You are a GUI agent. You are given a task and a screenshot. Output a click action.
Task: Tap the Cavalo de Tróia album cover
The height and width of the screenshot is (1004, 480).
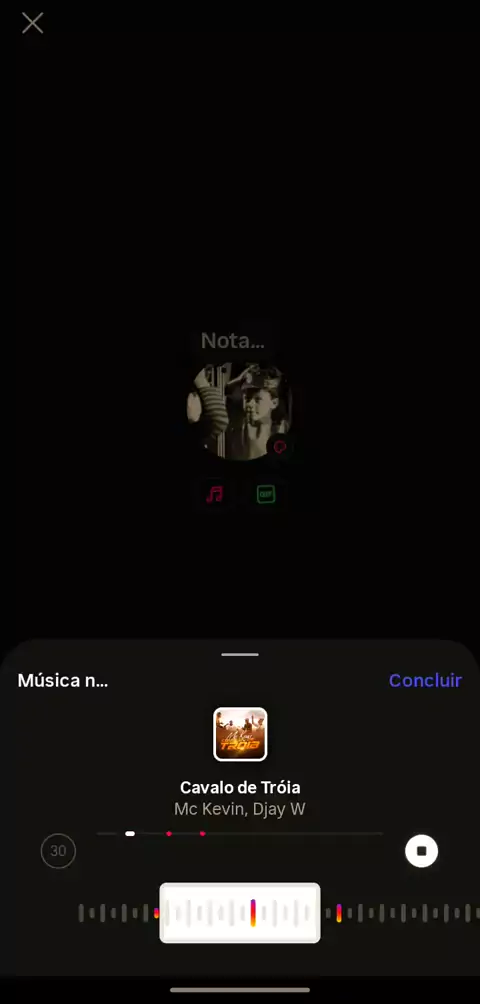pos(240,734)
